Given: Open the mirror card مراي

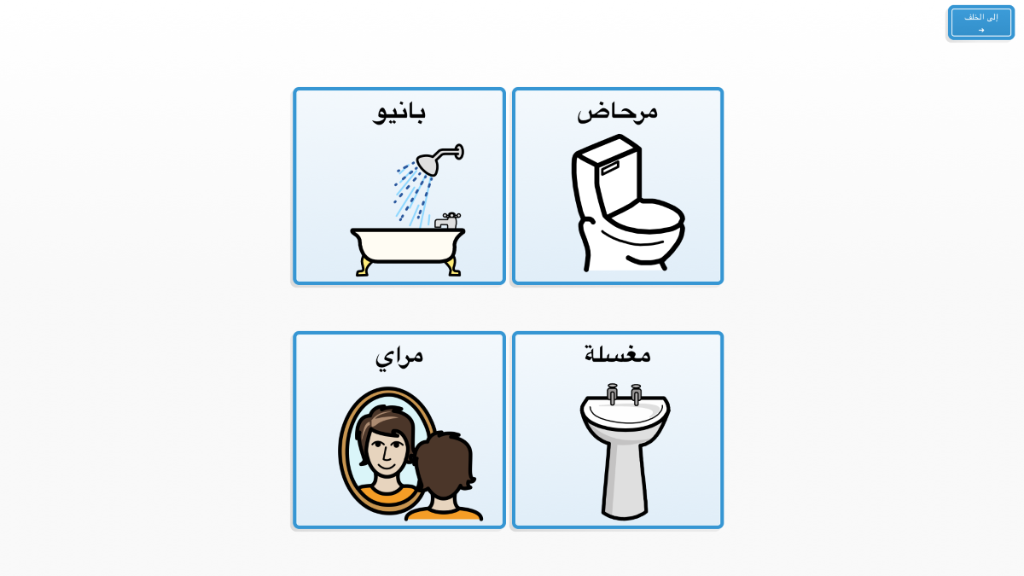Looking at the screenshot, I should [399, 430].
